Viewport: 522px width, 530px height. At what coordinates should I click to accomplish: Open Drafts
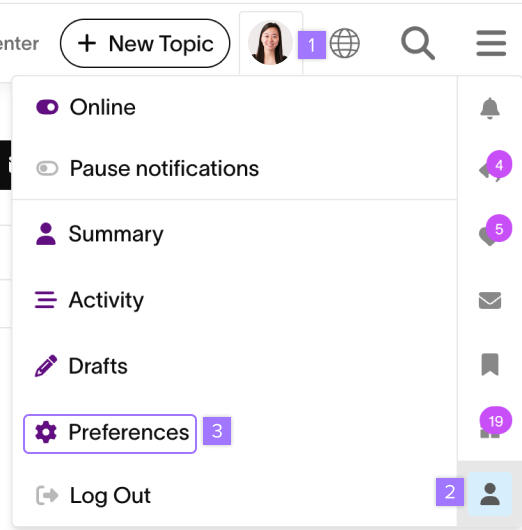click(81, 366)
